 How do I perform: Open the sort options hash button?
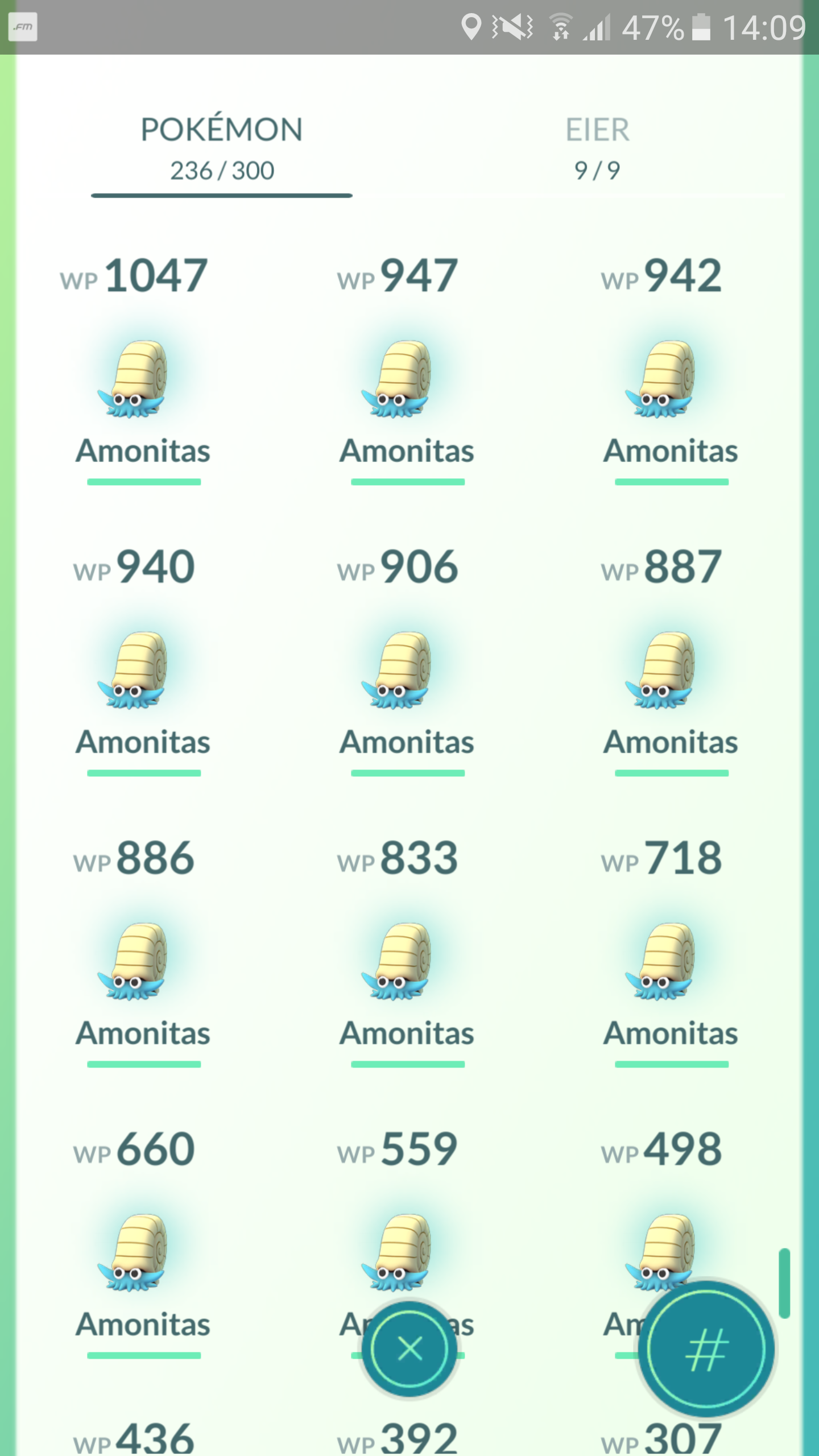[x=706, y=1350]
